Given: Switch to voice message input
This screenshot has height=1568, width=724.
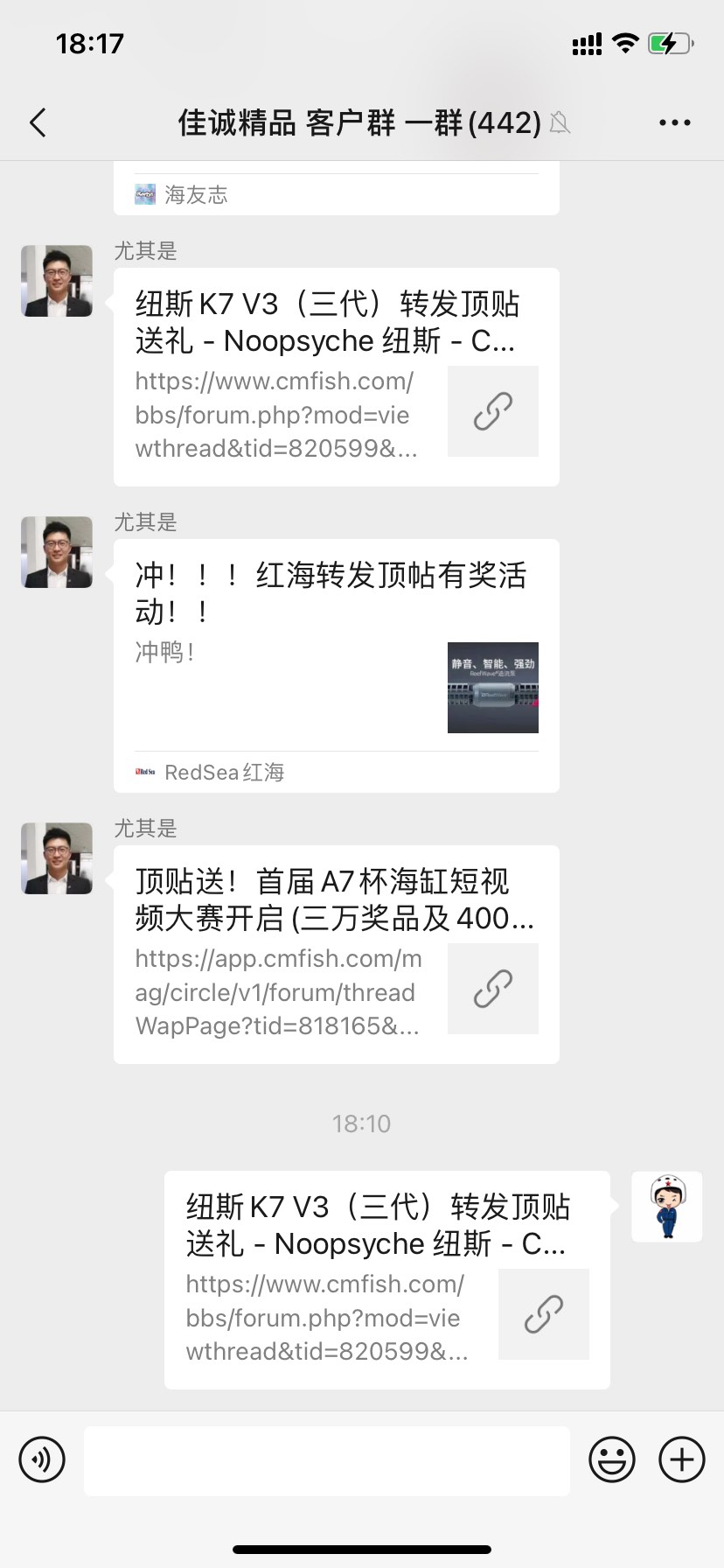Looking at the screenshot, I should (42, 1459).
